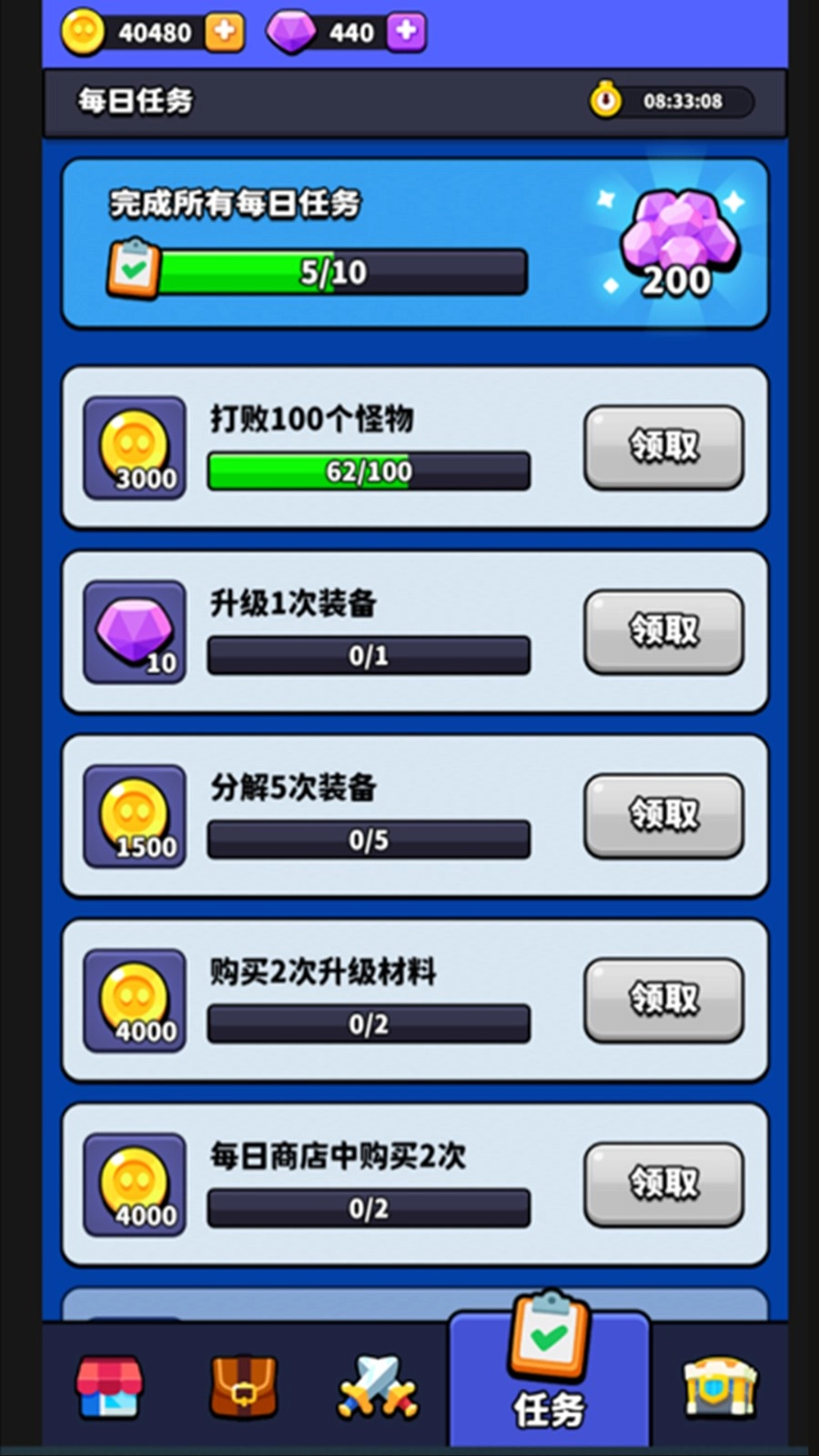Click the 62/100 monster progress bar
Viewport: 819px width, 1456px height.
[x=368, y=470]
